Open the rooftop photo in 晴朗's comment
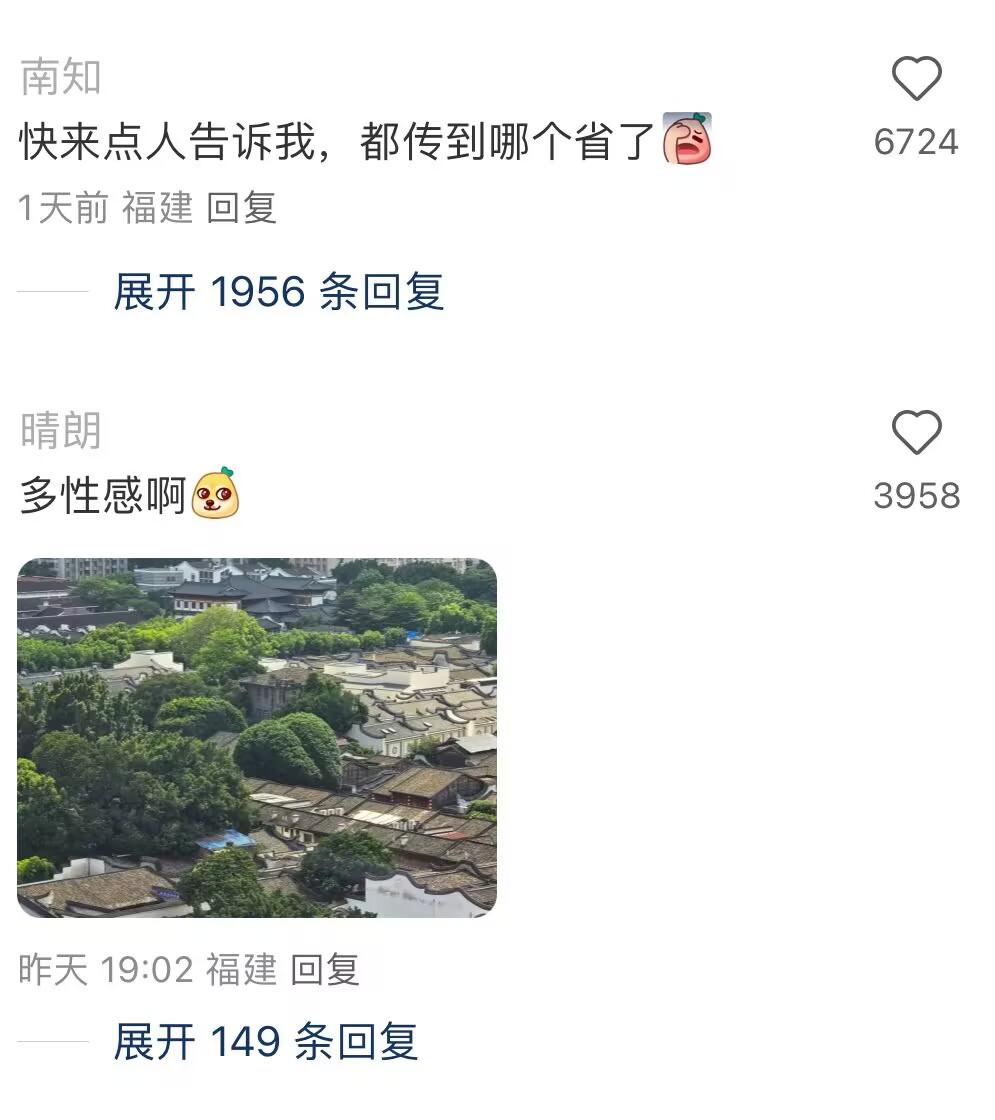The height and width of the screenshot is (1120, 995). point(257,737)
